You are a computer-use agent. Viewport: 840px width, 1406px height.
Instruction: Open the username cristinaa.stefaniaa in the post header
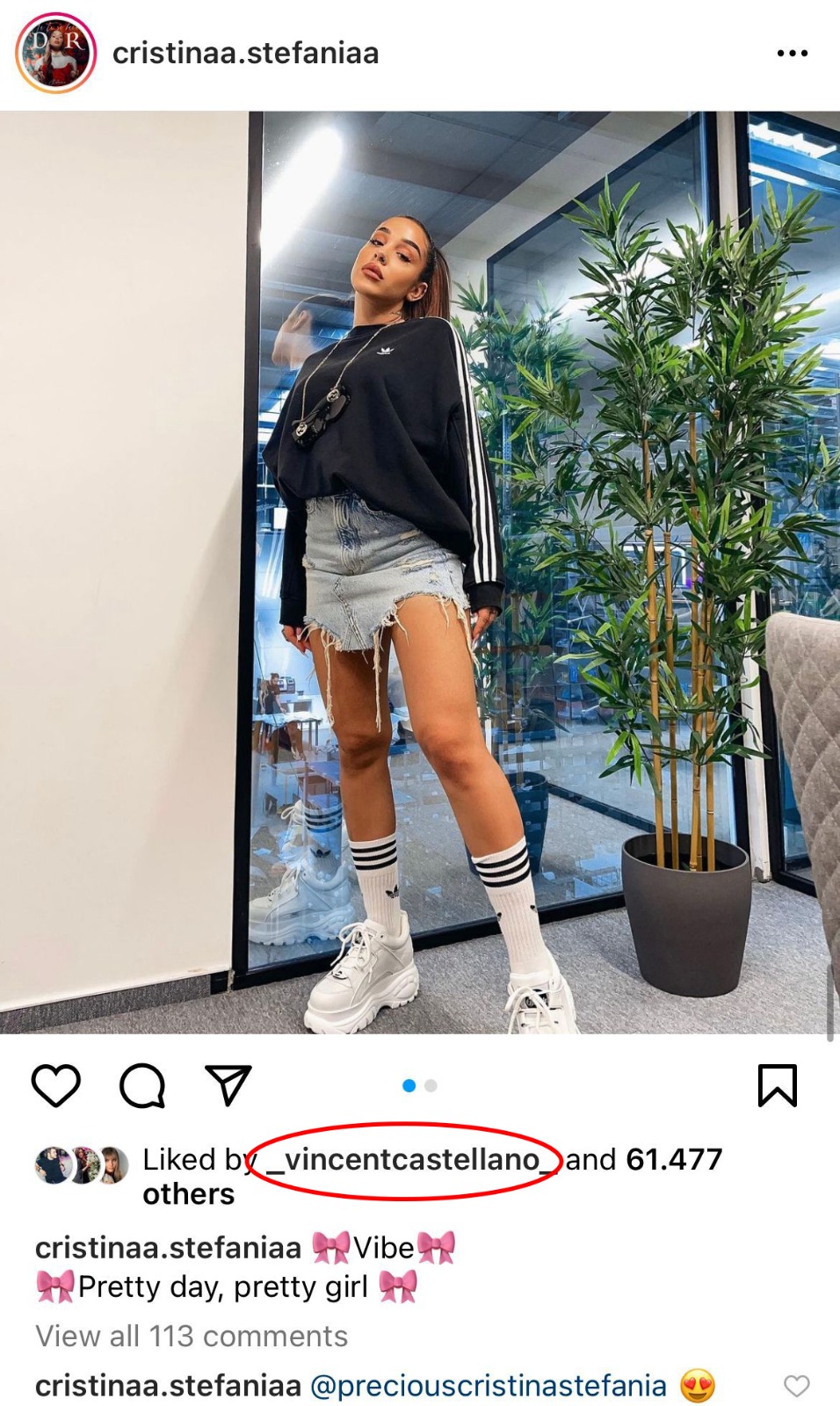[x=245, y=54]
